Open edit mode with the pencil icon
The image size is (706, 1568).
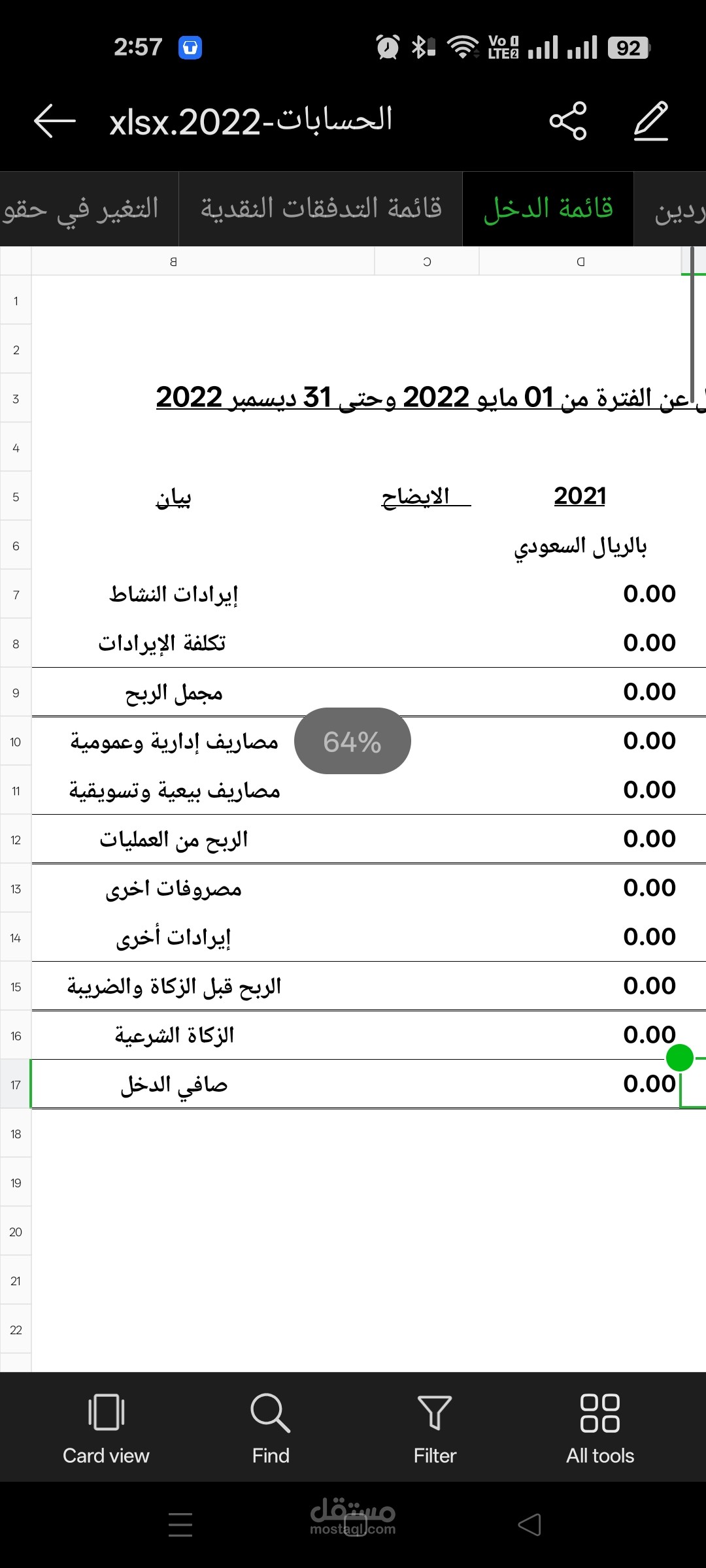pyautogui.click(x=651, y=121)
